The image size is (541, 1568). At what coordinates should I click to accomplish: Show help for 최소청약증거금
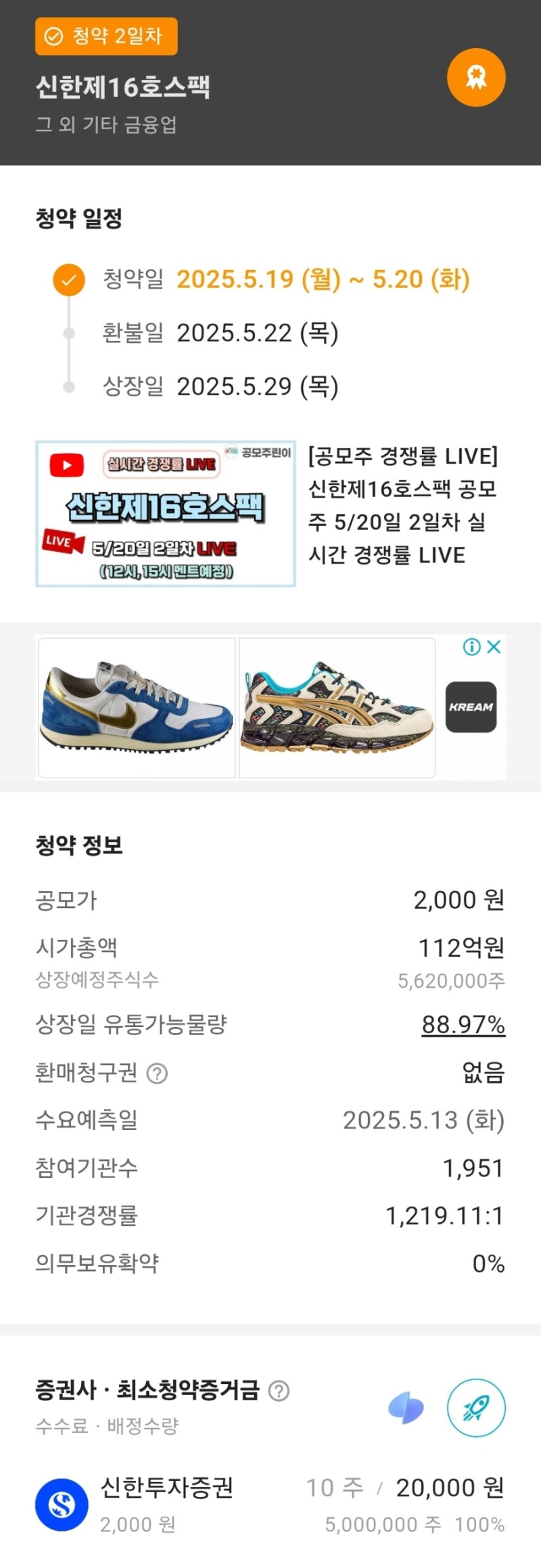point(279,1391)
